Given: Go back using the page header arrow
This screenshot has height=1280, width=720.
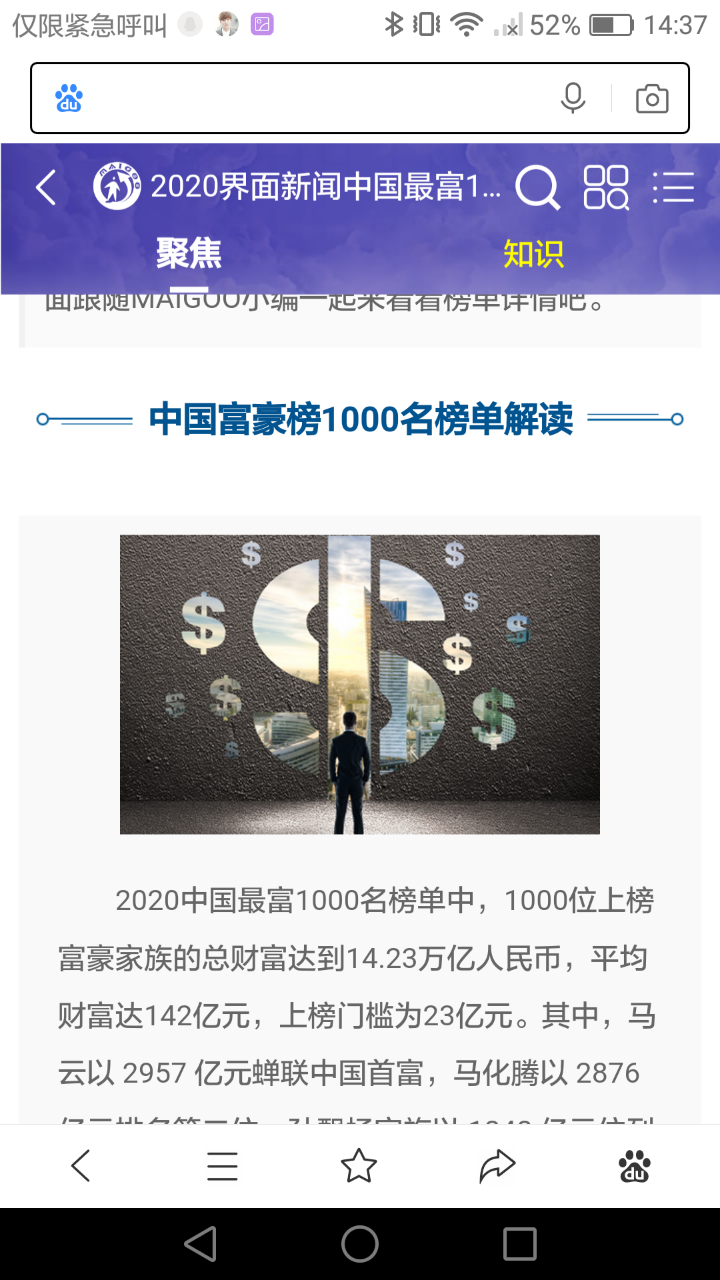Looking at the screenshot, I should click(46, 187).
